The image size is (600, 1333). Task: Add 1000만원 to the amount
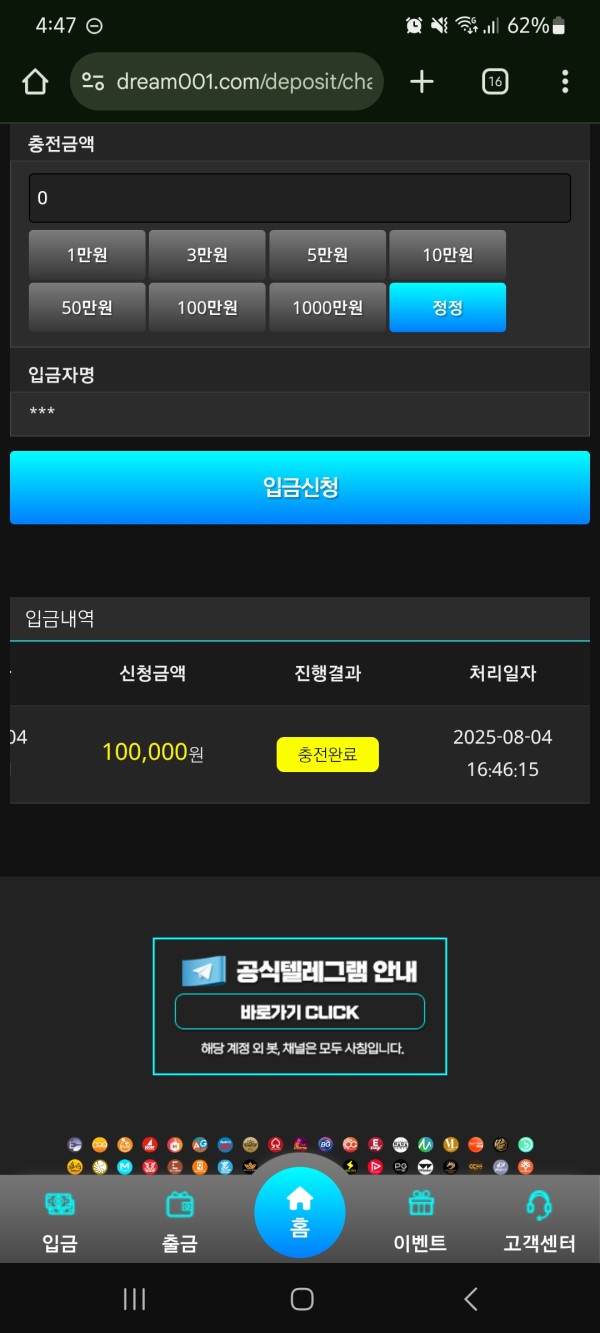[327, 307]
